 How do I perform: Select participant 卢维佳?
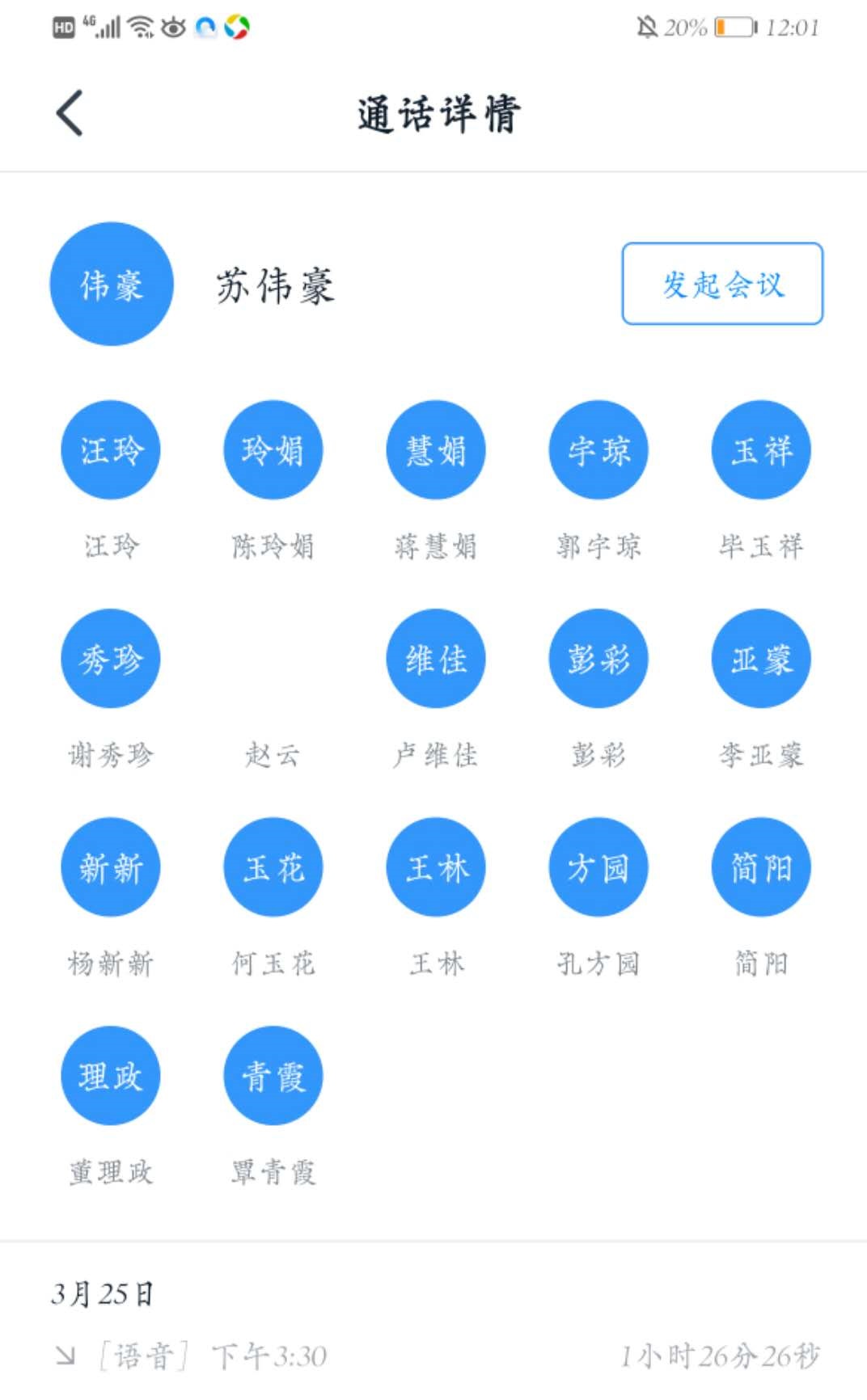pyautogui.click(x=436, y=659)
